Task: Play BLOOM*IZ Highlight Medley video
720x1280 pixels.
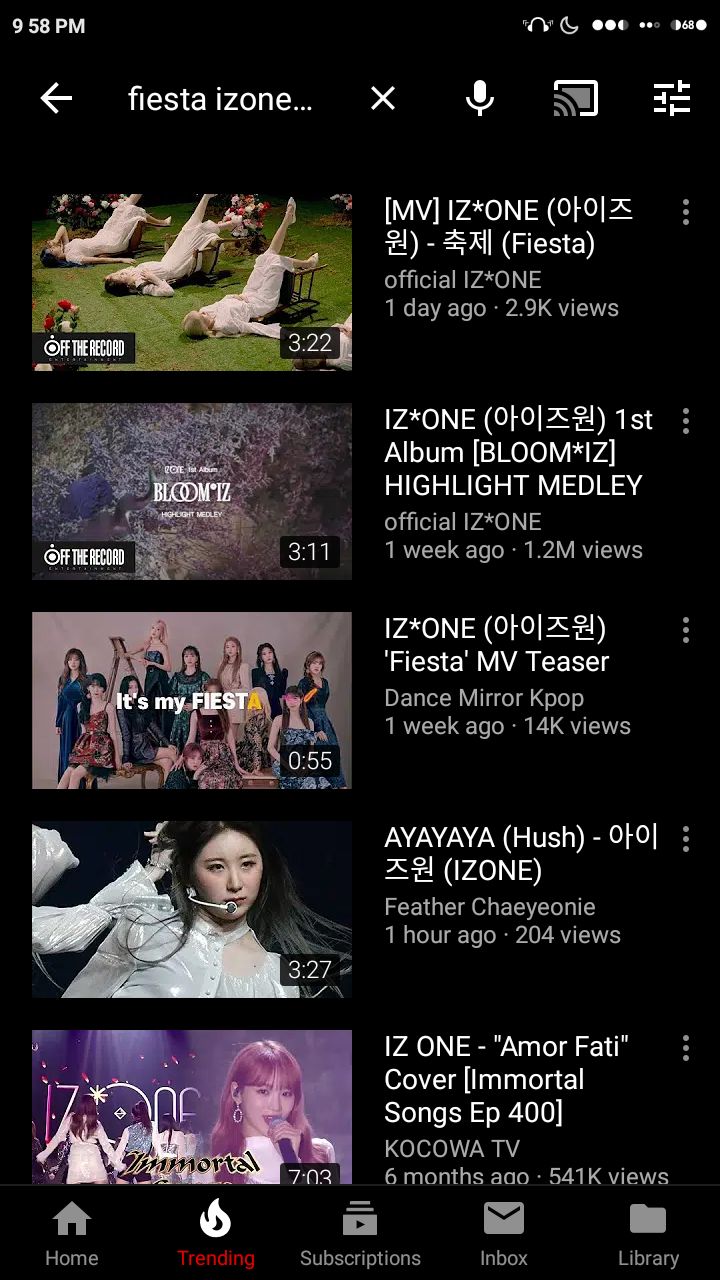Action: coord(192,491)
